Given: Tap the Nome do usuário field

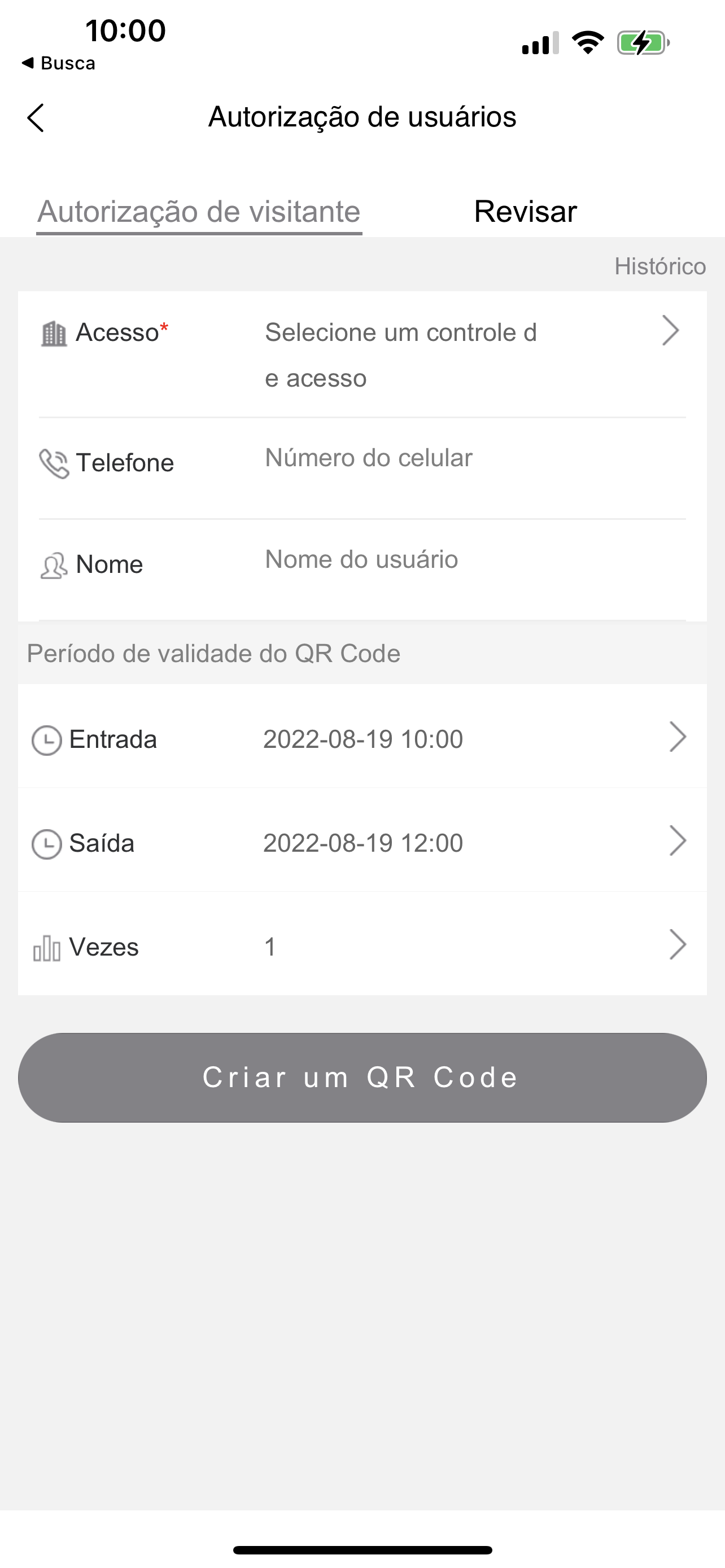Looking at the screenshot, I should coord(475,559).
